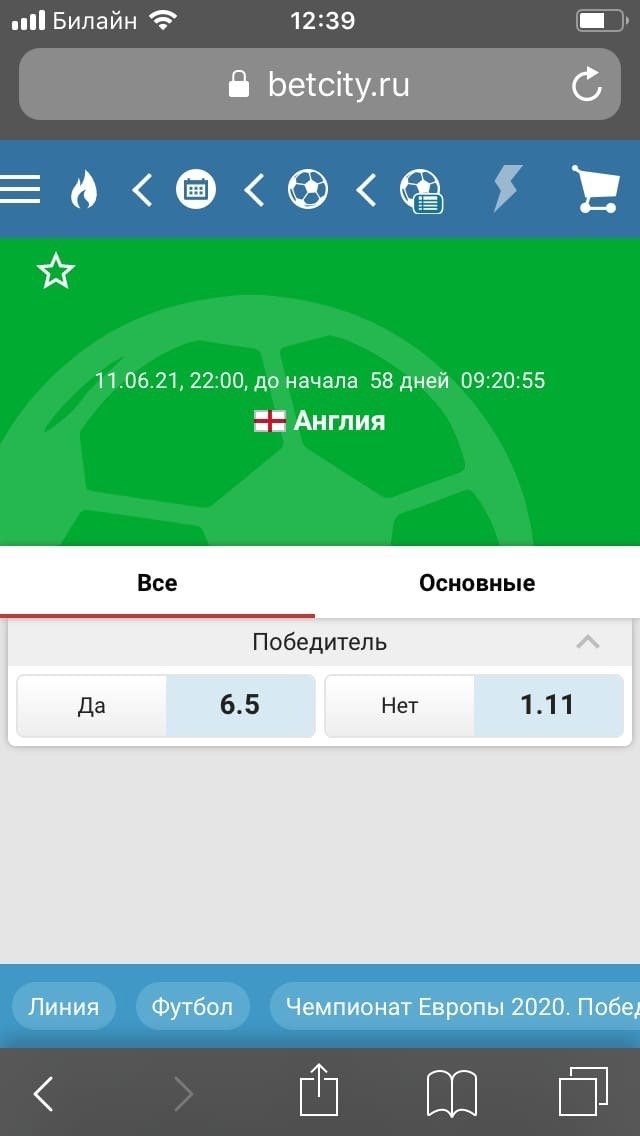Switch to the Основные tab

(x=477, y=583)
